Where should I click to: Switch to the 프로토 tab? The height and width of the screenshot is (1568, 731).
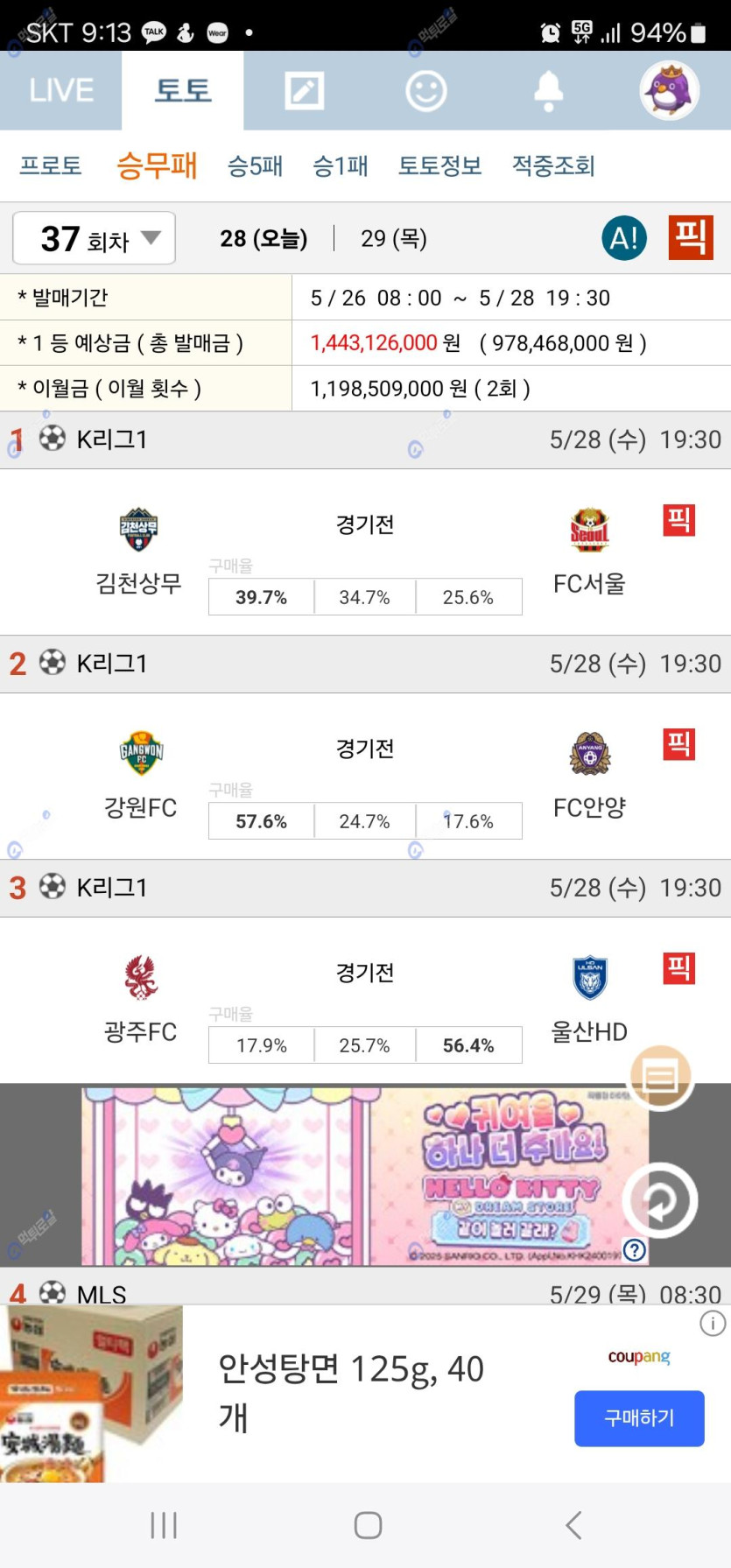click(x=51, y=165)
